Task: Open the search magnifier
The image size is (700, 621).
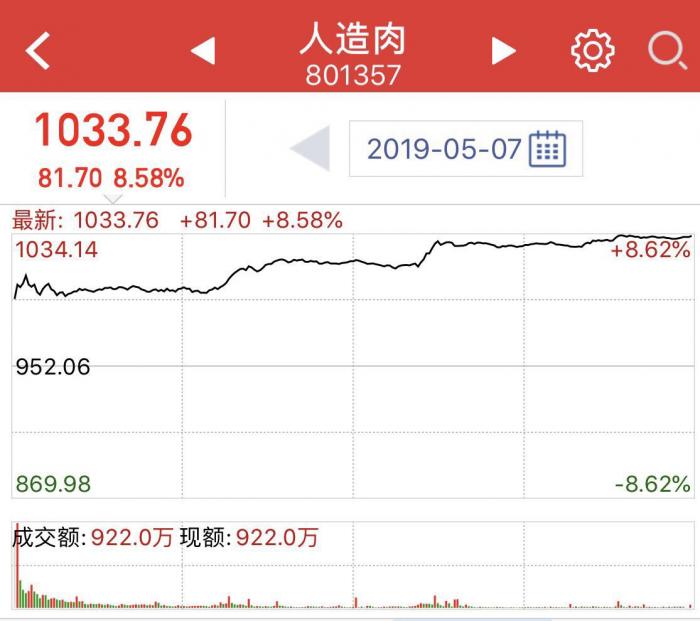Action: [666, 50]
